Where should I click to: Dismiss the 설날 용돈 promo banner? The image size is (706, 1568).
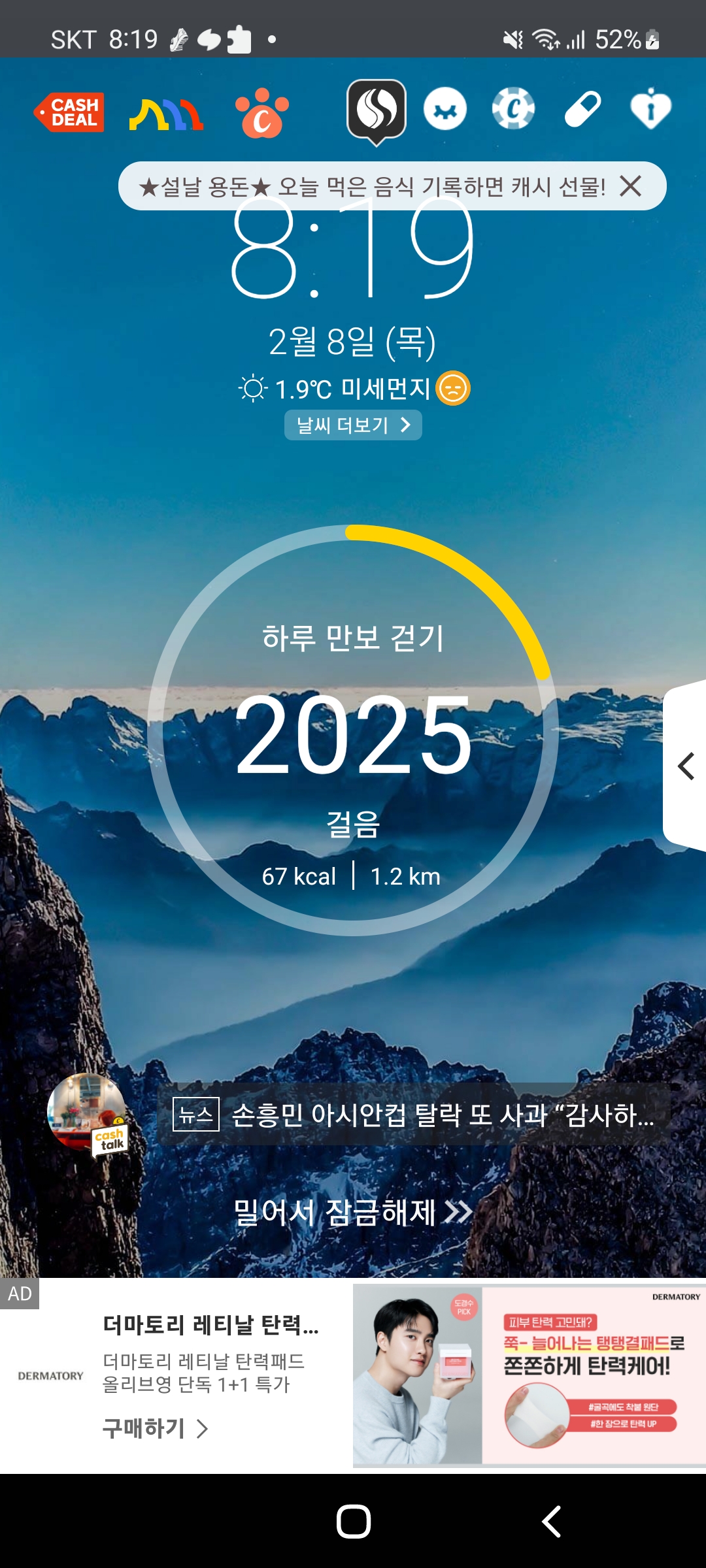[x=631, y=186]
